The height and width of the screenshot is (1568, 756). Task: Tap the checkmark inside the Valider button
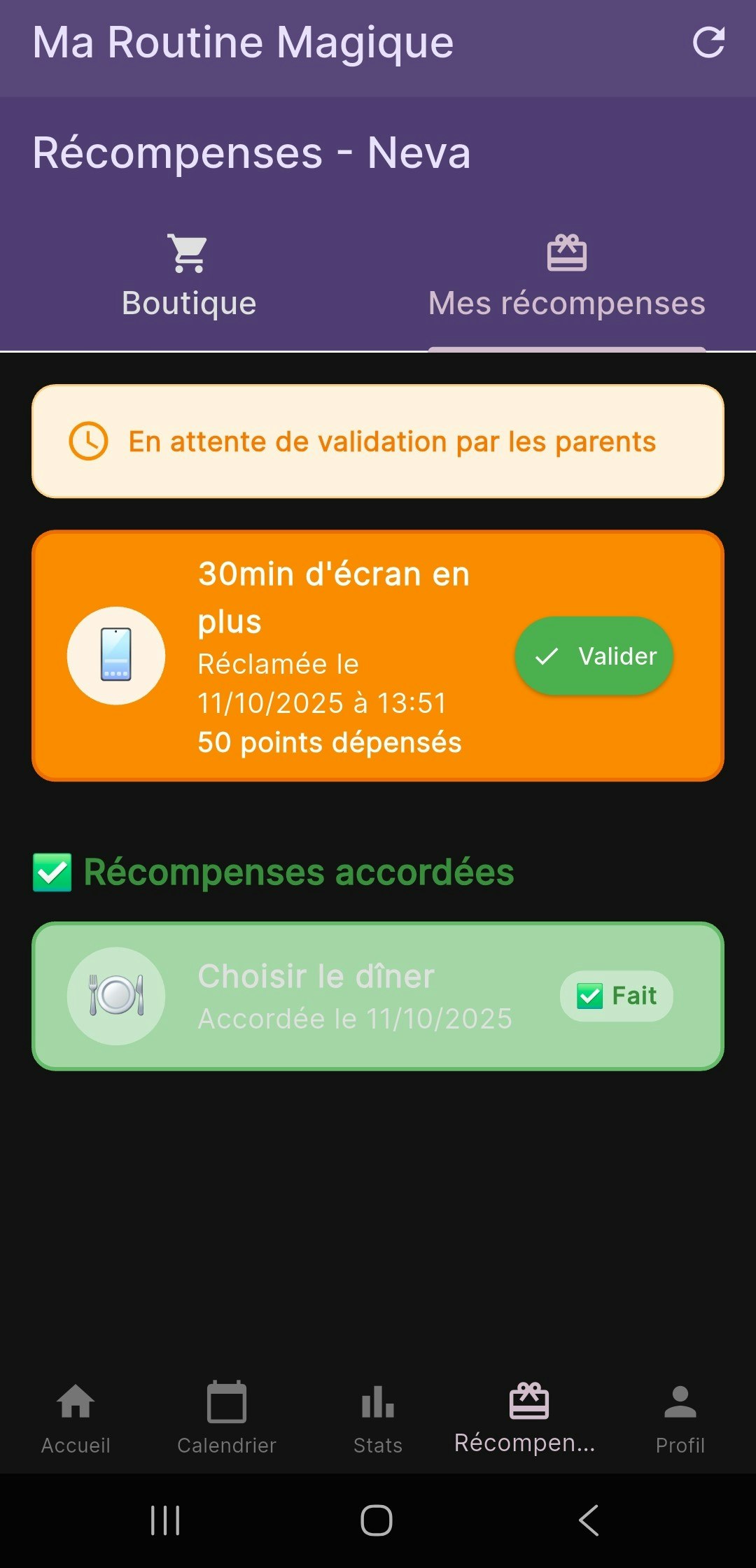click(546, 656)
